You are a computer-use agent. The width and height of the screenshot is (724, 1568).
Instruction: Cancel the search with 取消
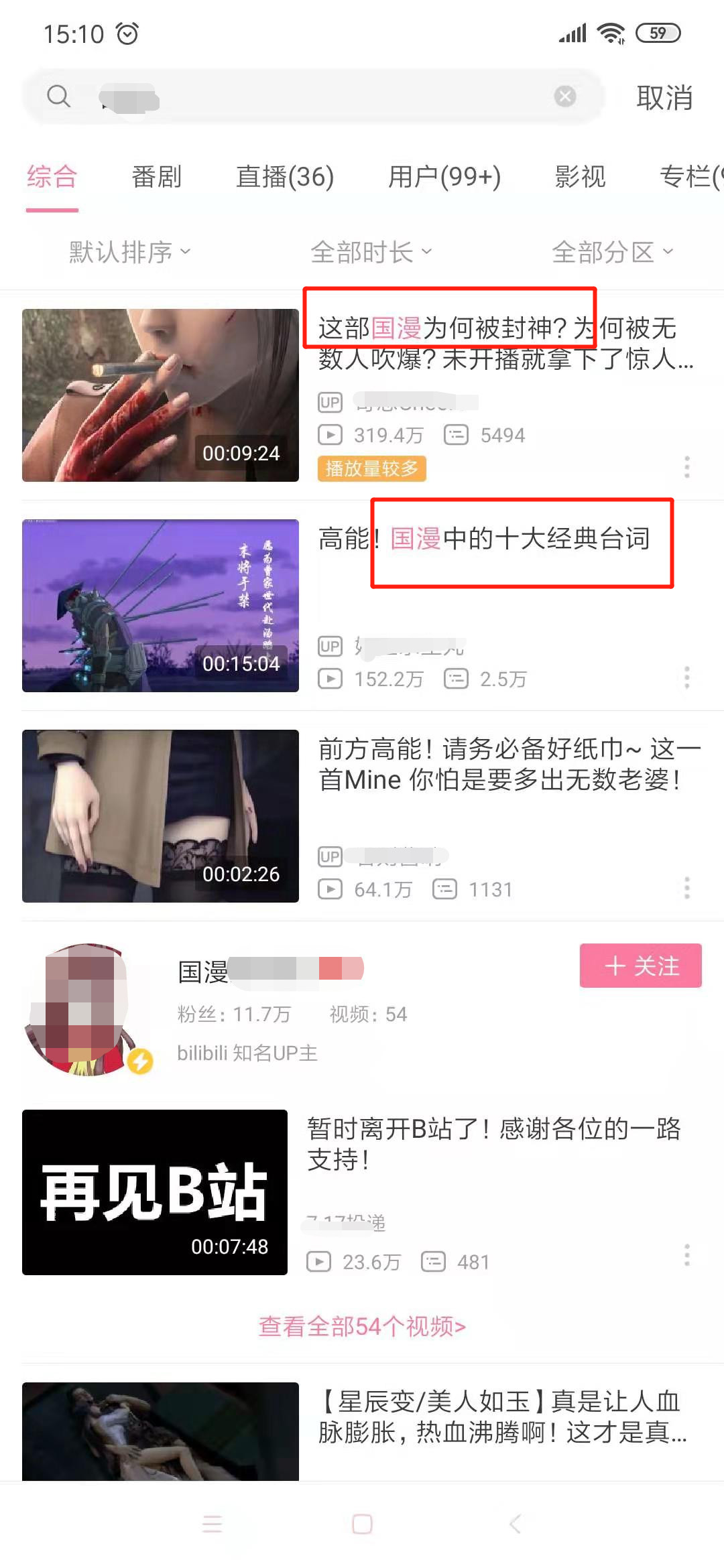point(664,98)
